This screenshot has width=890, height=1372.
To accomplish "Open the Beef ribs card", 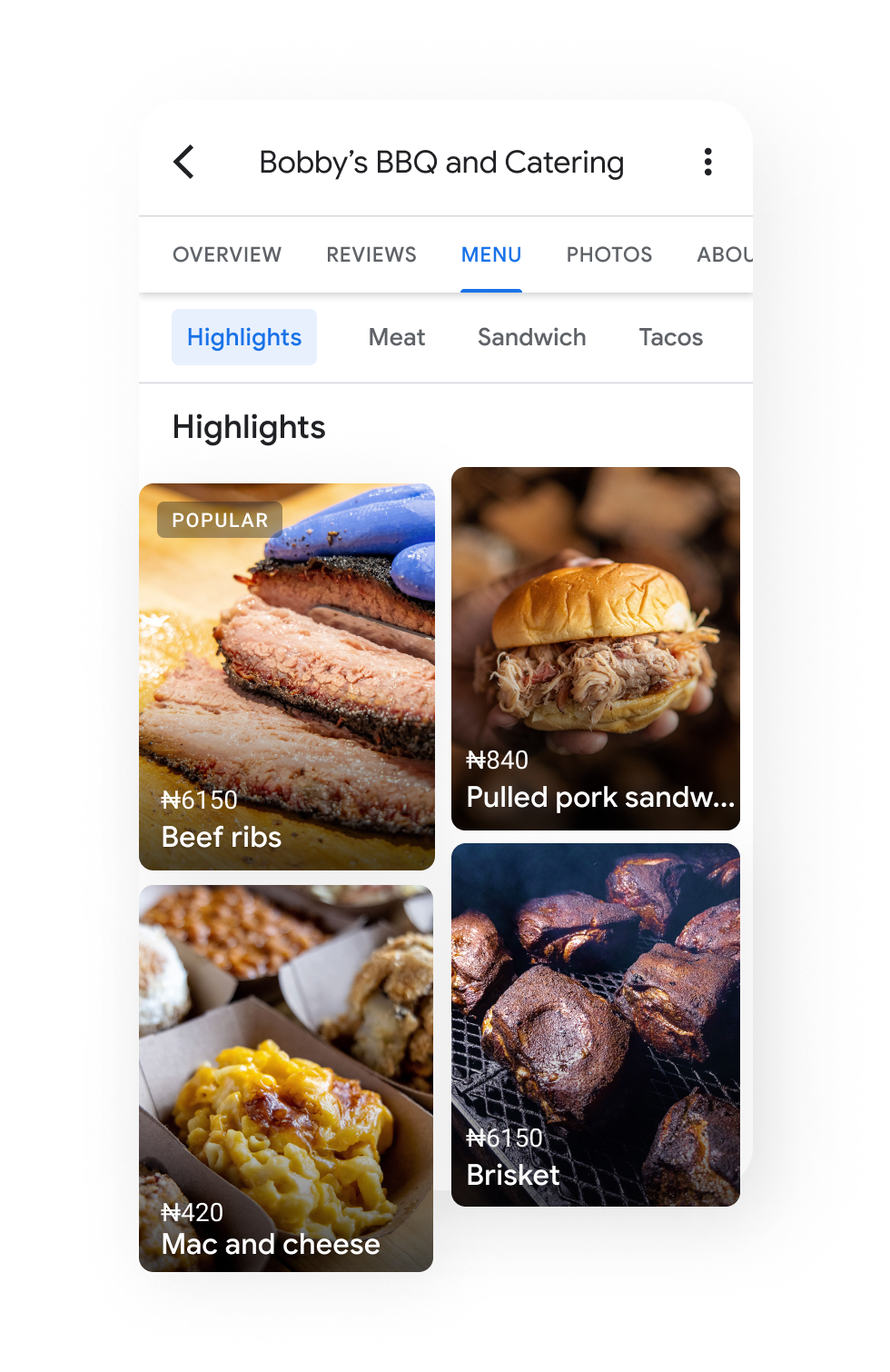I will pyautogui.click(x=287, y=677).
